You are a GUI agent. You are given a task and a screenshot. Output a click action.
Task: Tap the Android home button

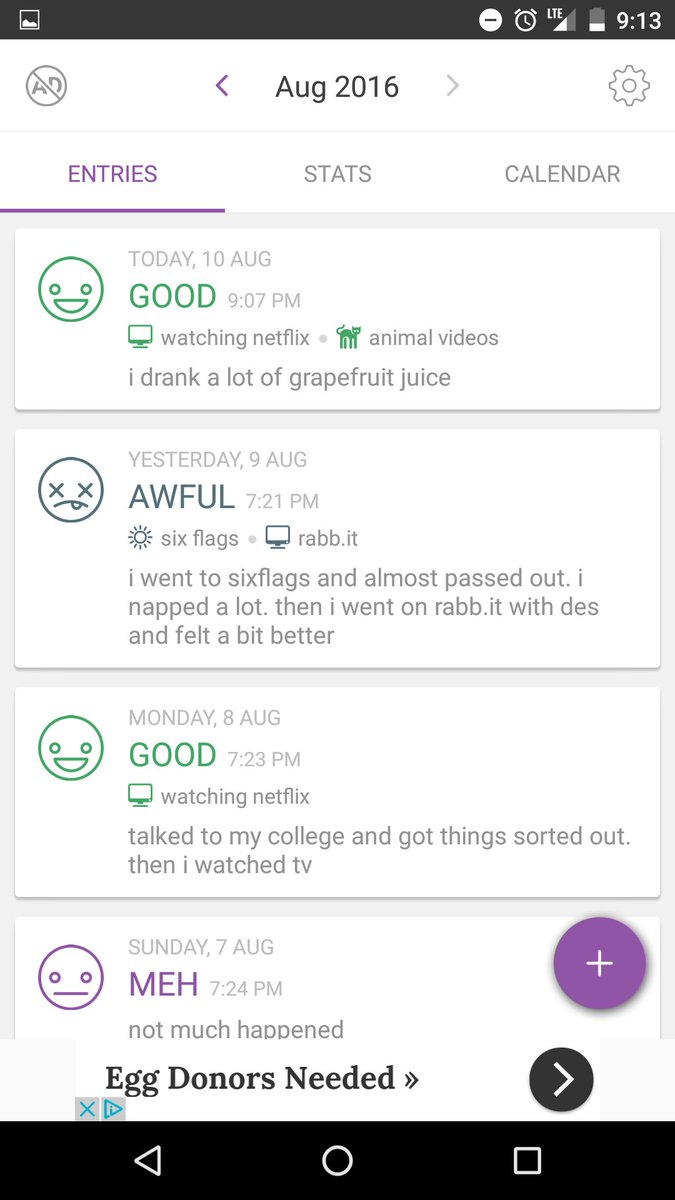337,1160
